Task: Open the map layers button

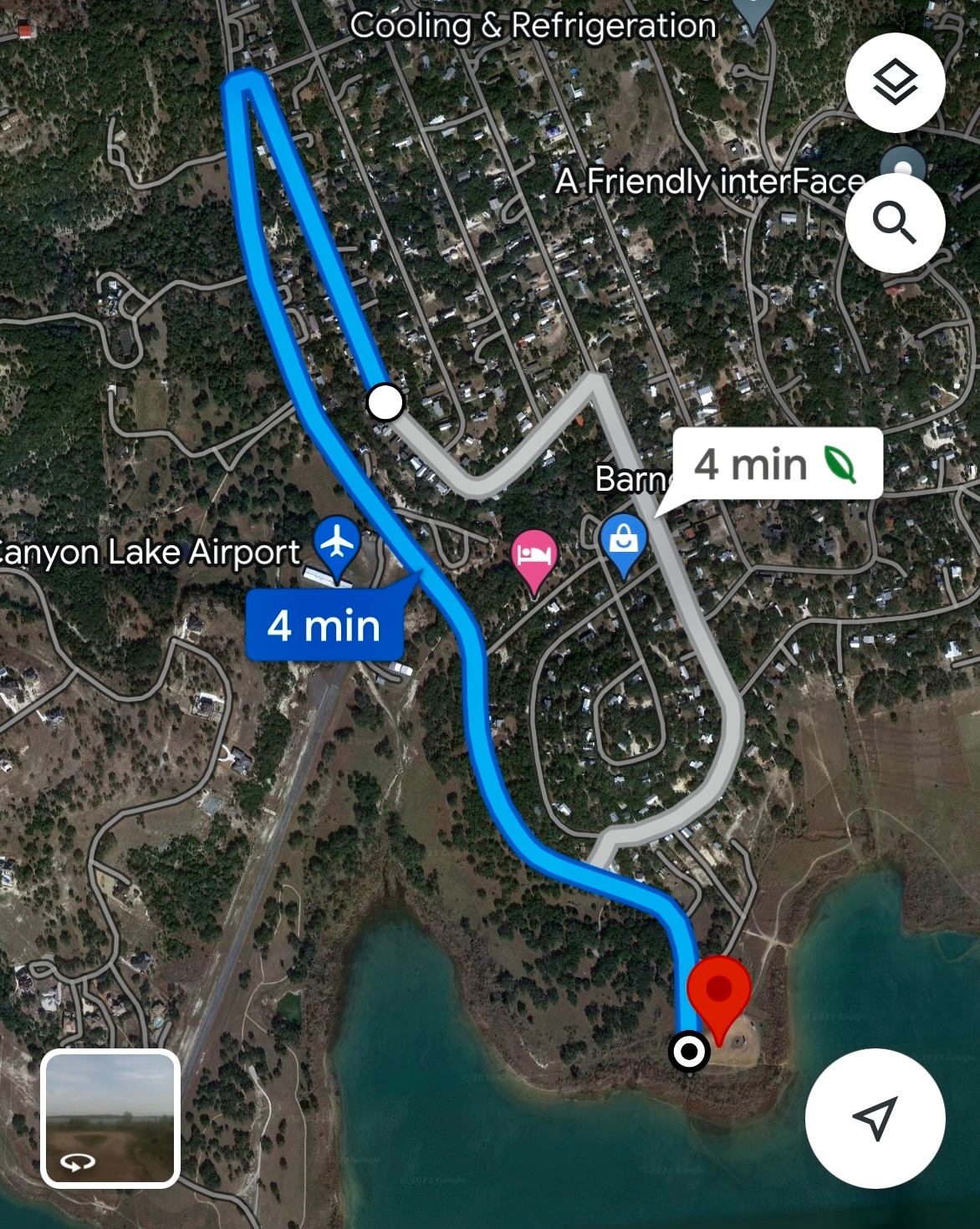Action: (895, 82)
